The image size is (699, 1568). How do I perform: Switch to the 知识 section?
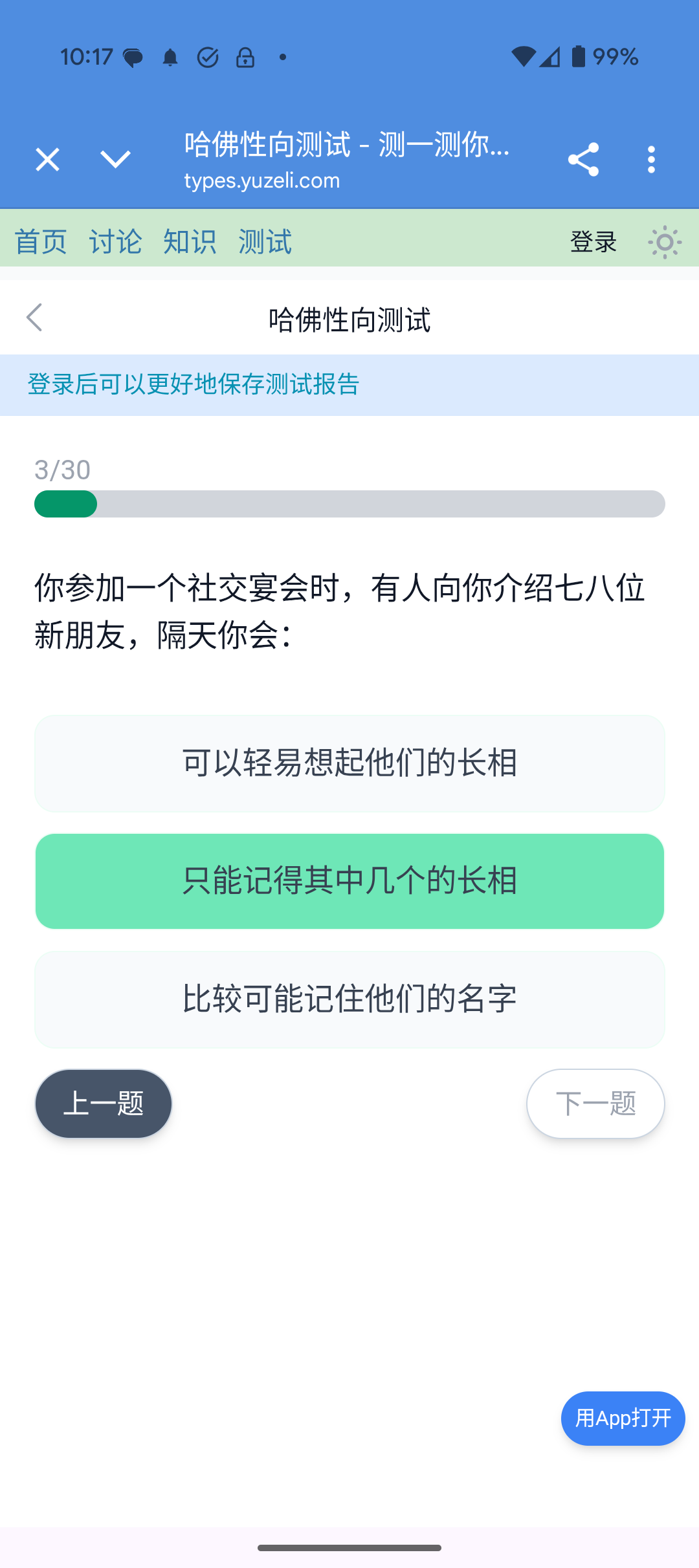(x=190, y=242)
